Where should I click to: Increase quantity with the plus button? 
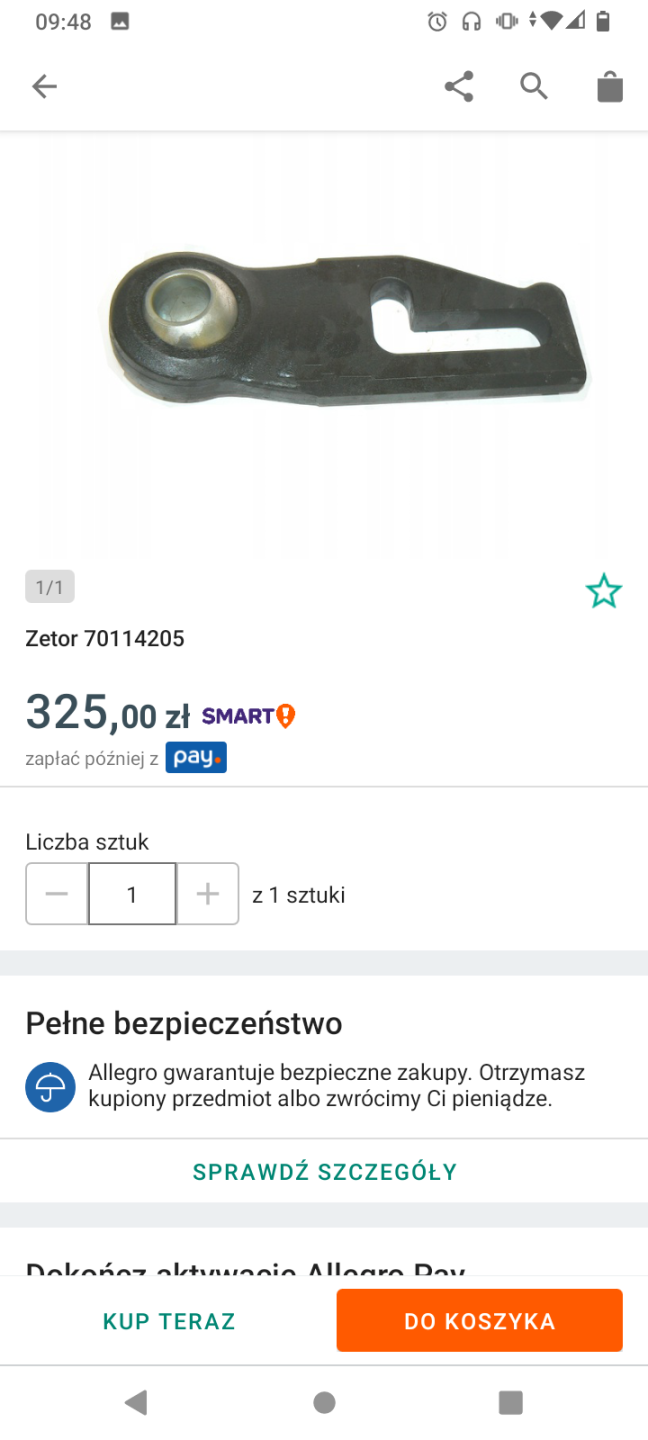208,894
